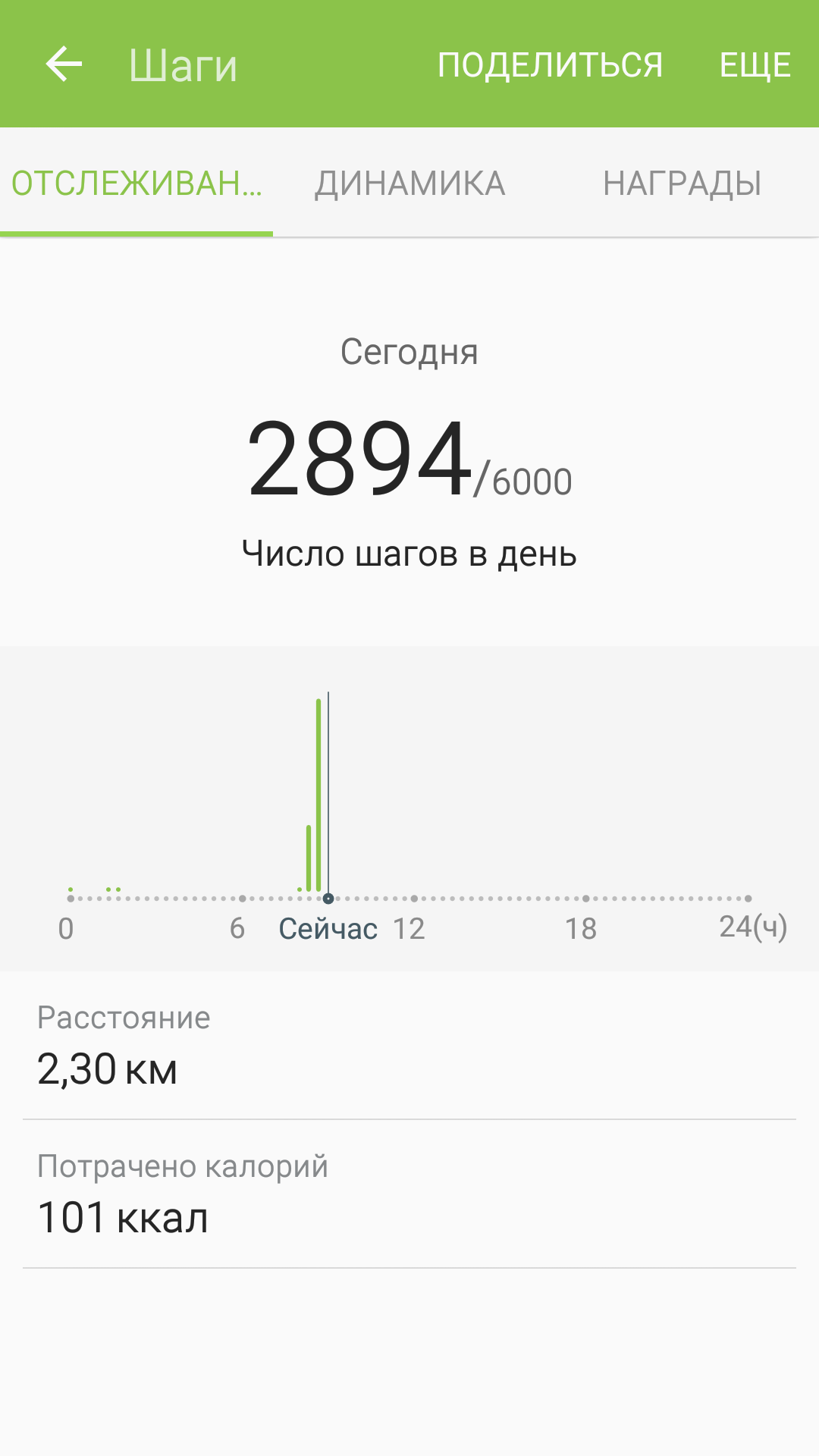
Task: Go back using the arrow icon
Action: (64, 64)
